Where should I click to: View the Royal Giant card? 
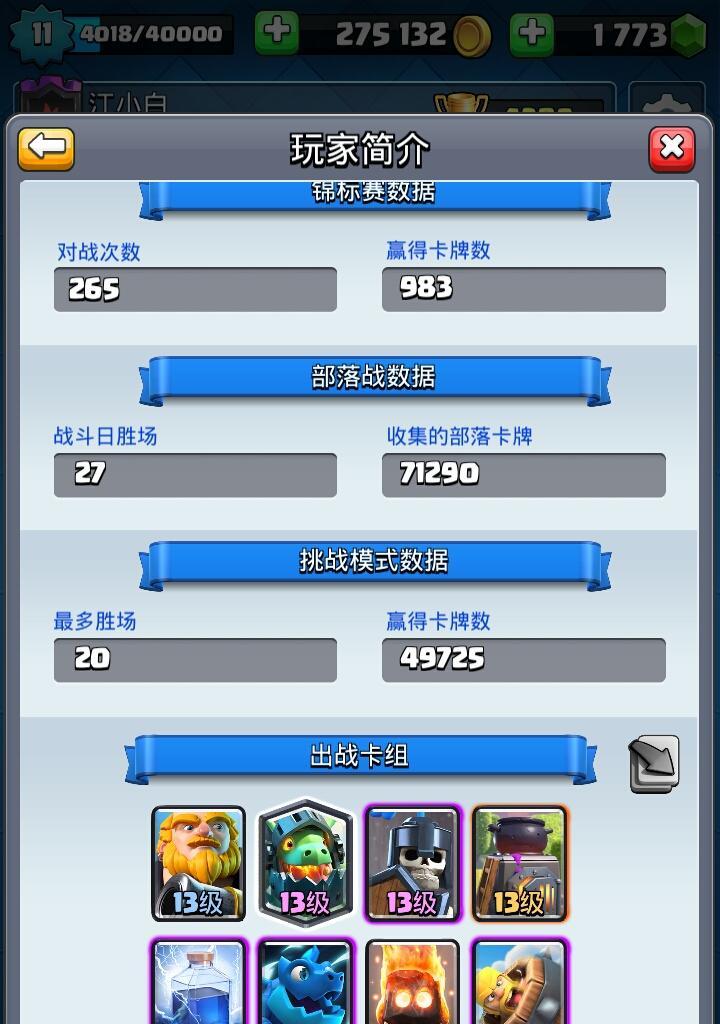coord(198,863)
